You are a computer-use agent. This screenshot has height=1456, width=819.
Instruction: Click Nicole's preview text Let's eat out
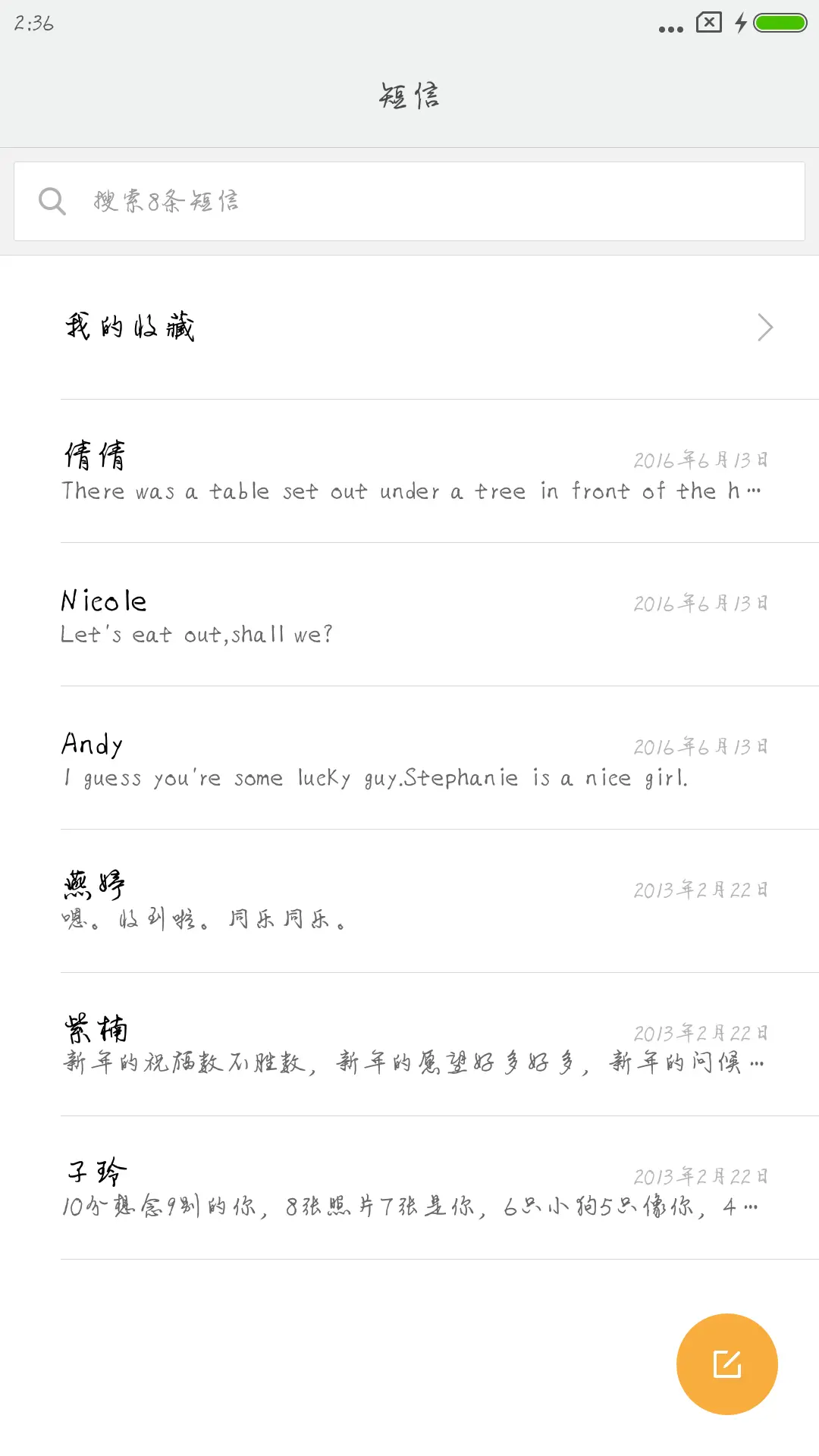pos(197,633)
